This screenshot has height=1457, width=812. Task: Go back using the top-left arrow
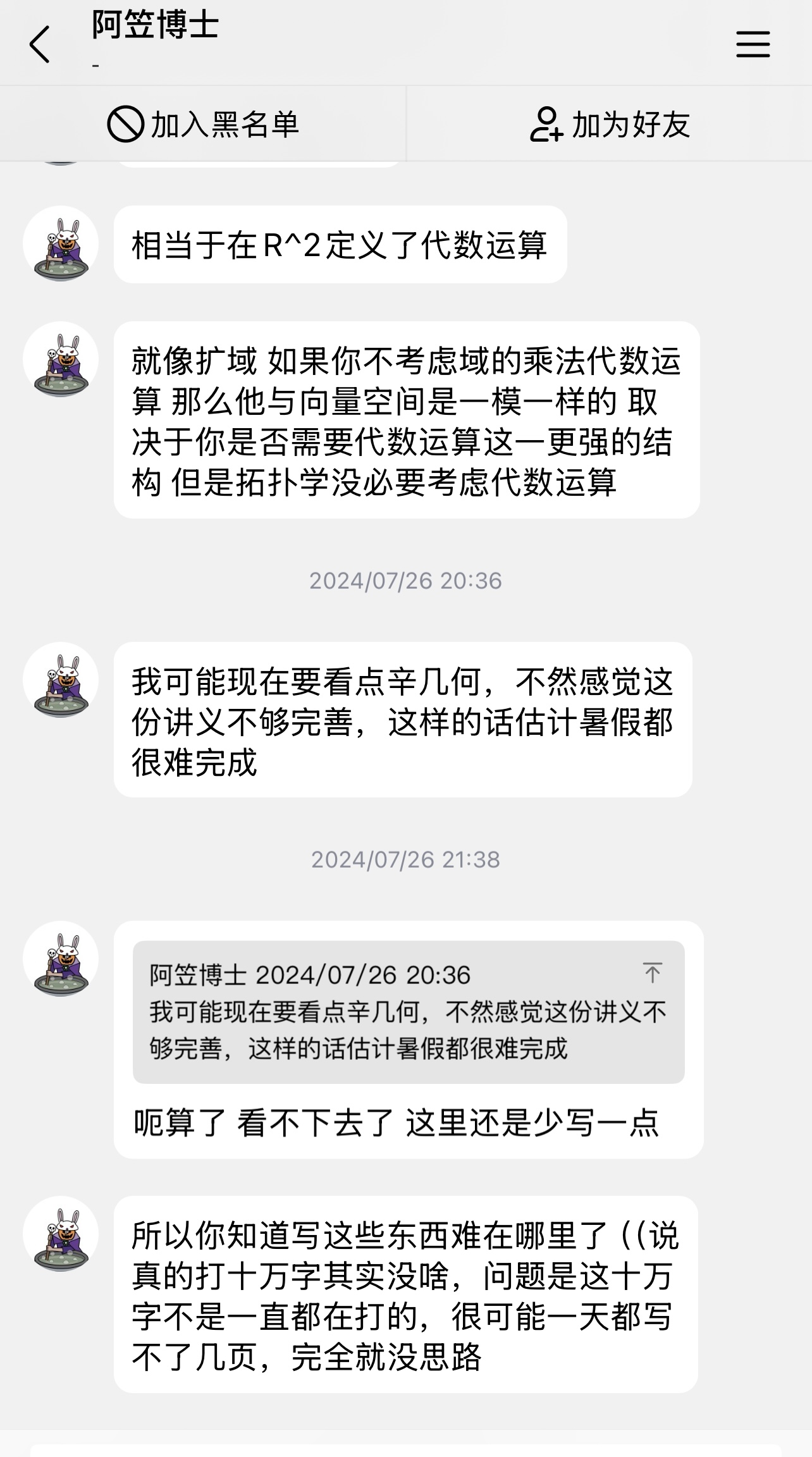[39, 44]
